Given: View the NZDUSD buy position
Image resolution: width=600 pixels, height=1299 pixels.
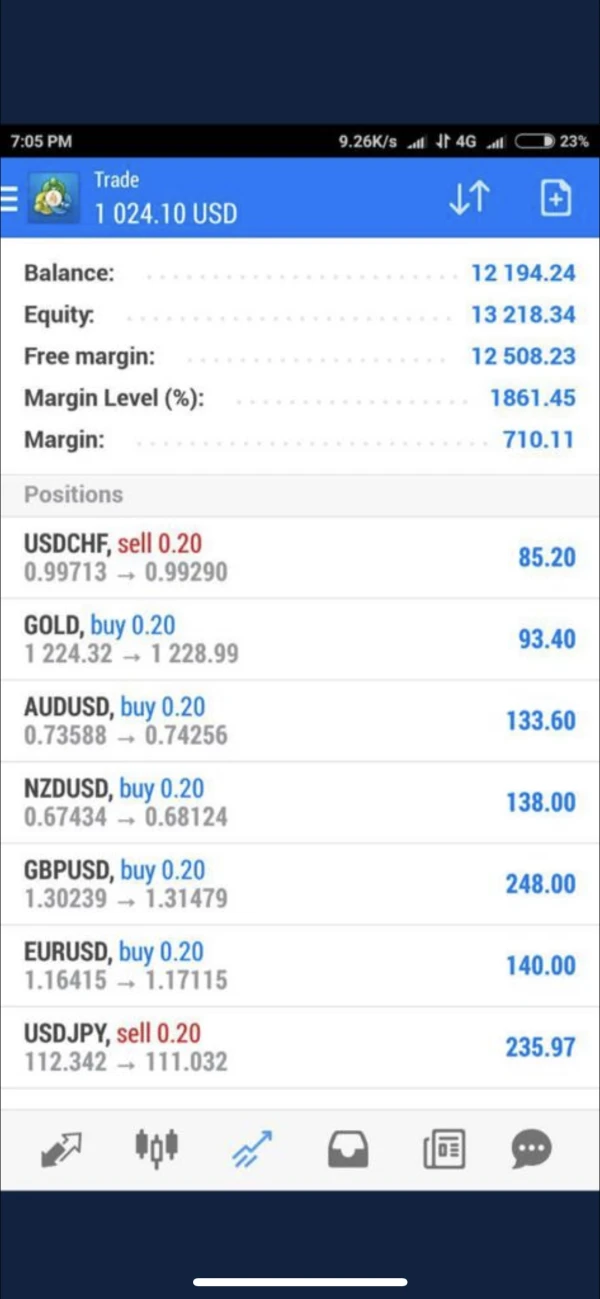Looking at the screenshot, I should click(300, 803).
